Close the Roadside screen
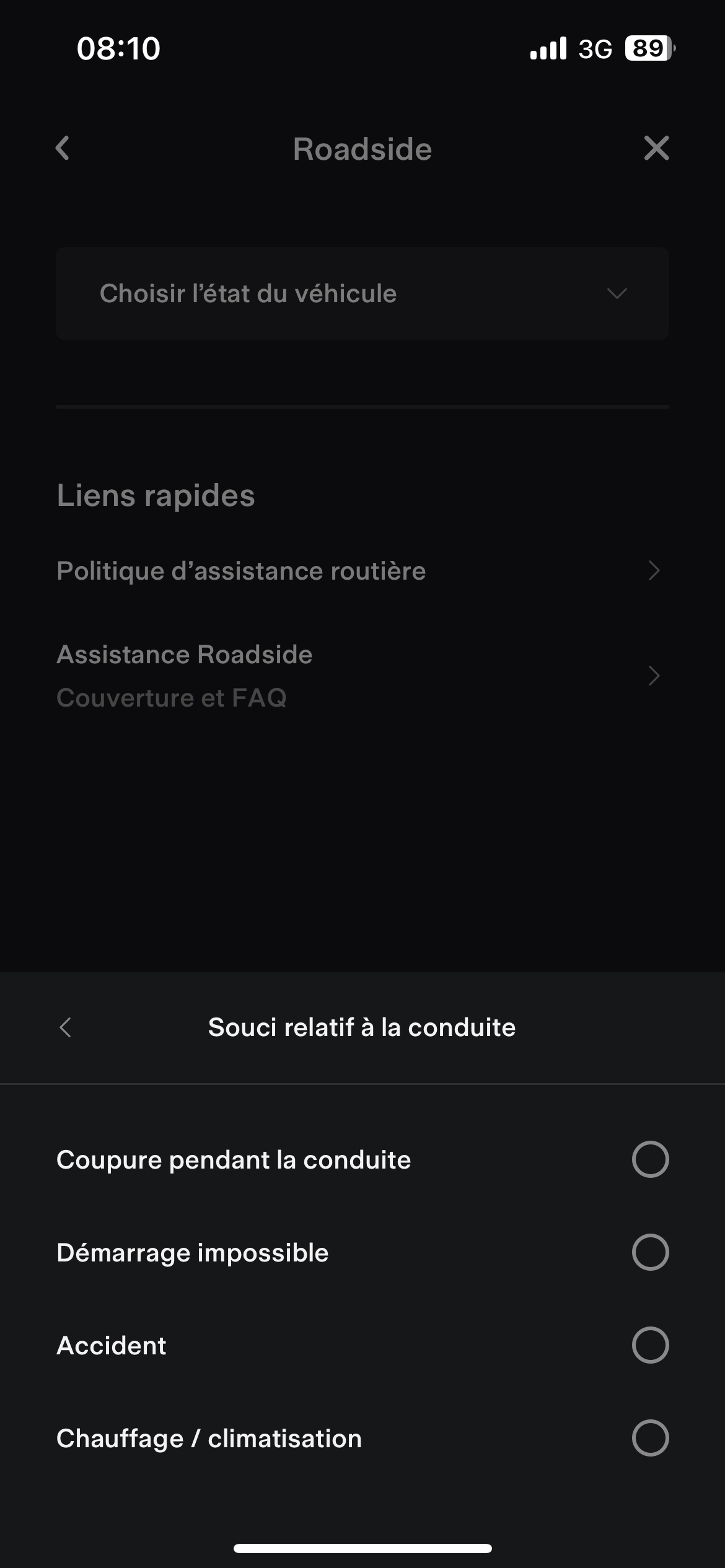 point(656,149)
